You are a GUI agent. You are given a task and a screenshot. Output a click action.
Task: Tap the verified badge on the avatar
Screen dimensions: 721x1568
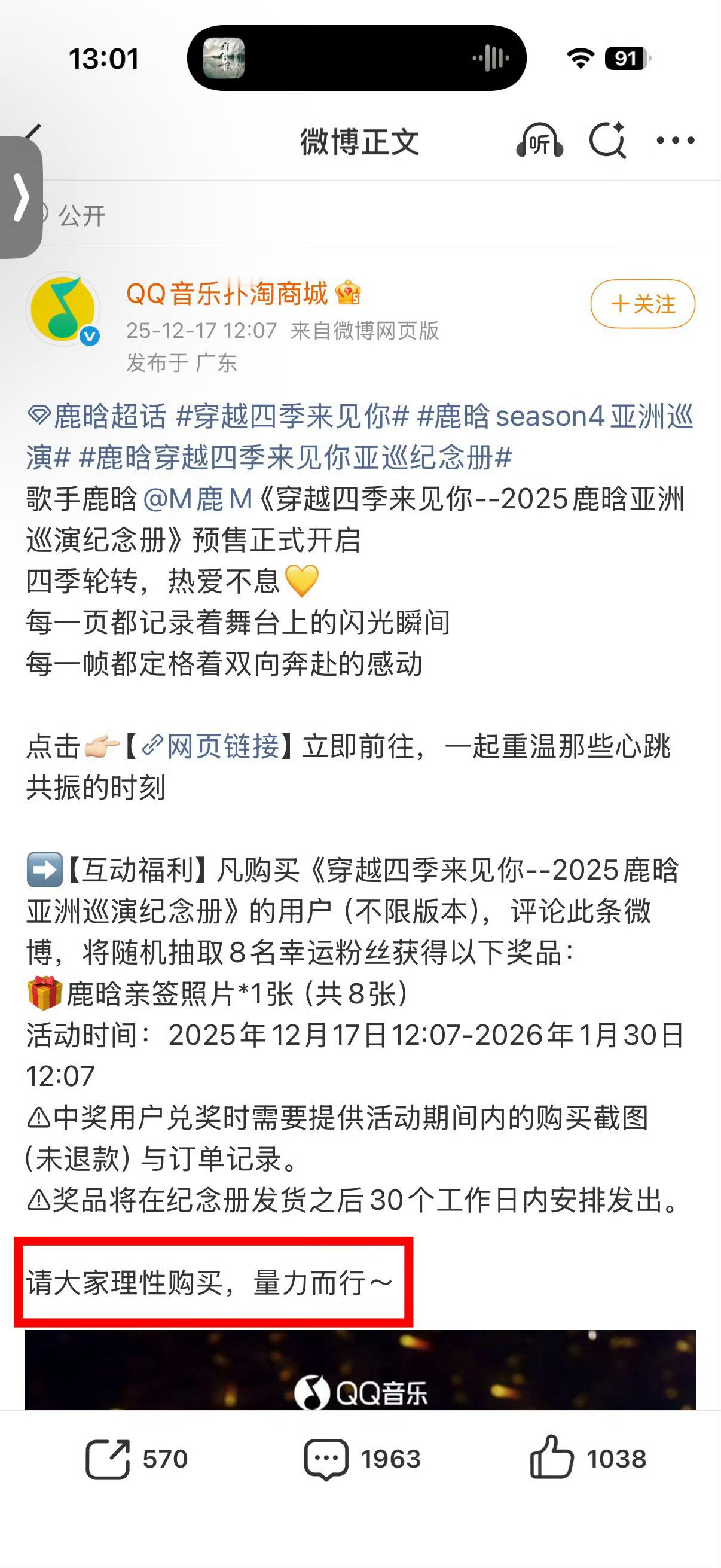[x=89, y=337]
